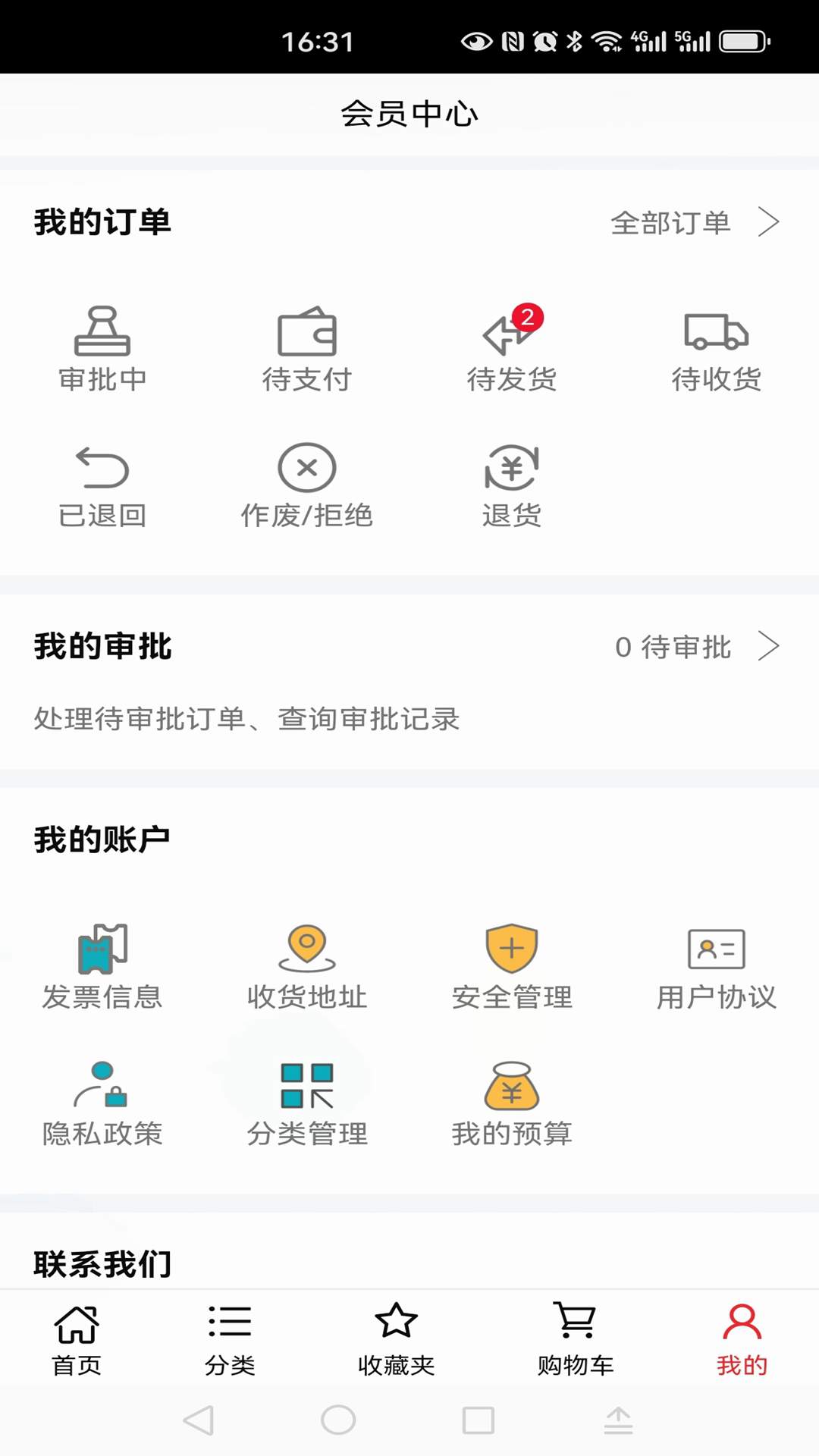Image resolution: width=819 pixels, height=1456 pixels.
Task: Open the 收货地址 address icon
Action: [307, 963]
